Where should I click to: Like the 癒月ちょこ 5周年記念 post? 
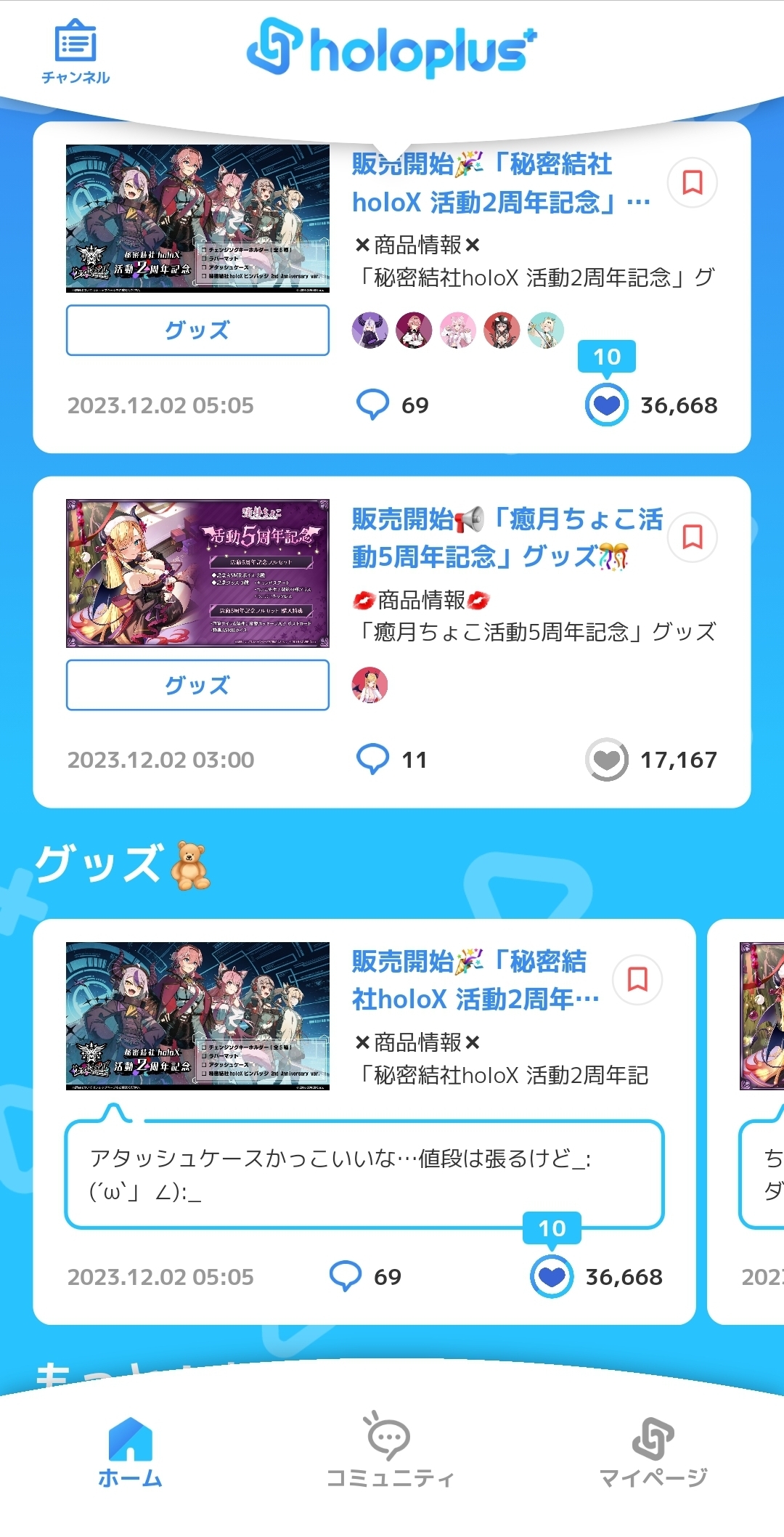point(607,760)
